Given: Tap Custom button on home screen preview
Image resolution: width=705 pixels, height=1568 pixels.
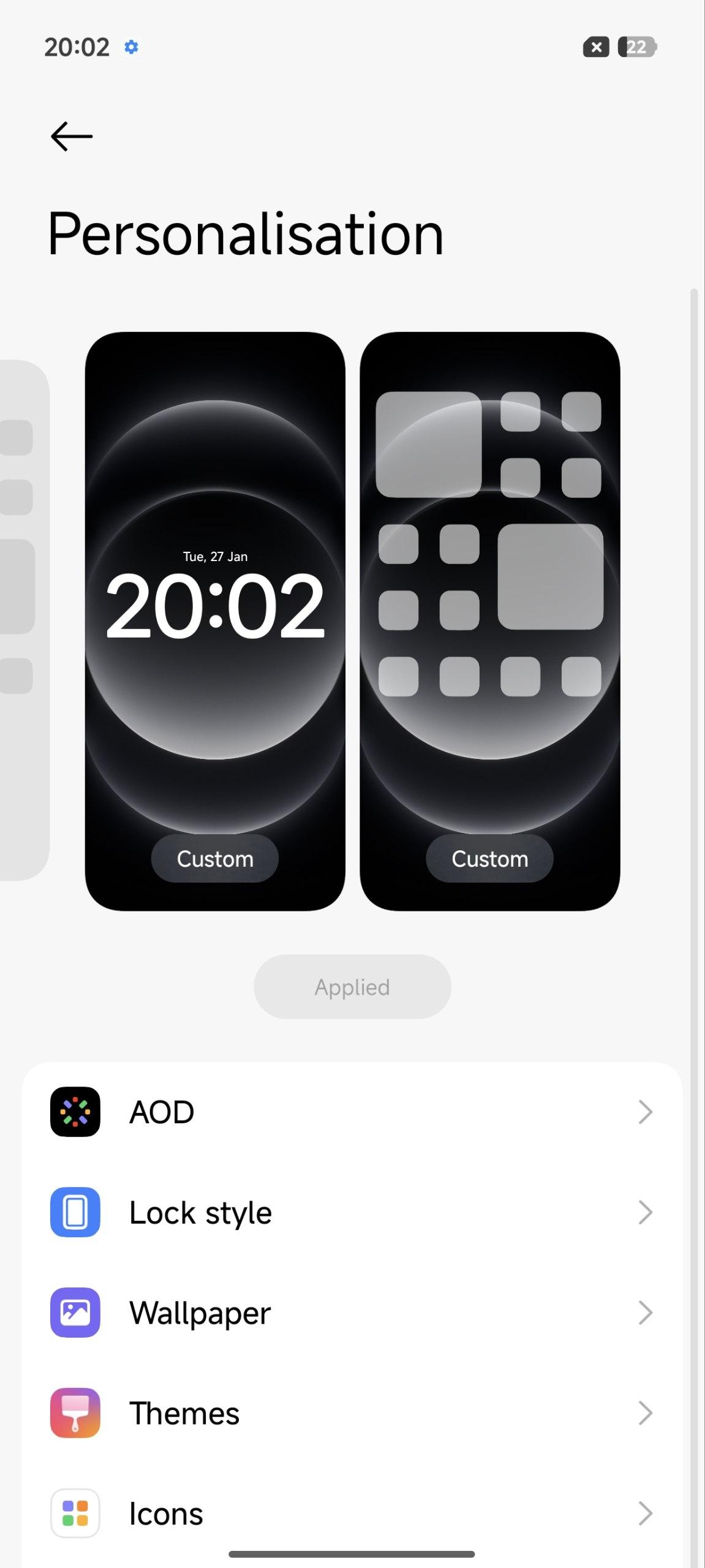Looking at the screenshot, I should pyautogui.click(x=489, y=858).
